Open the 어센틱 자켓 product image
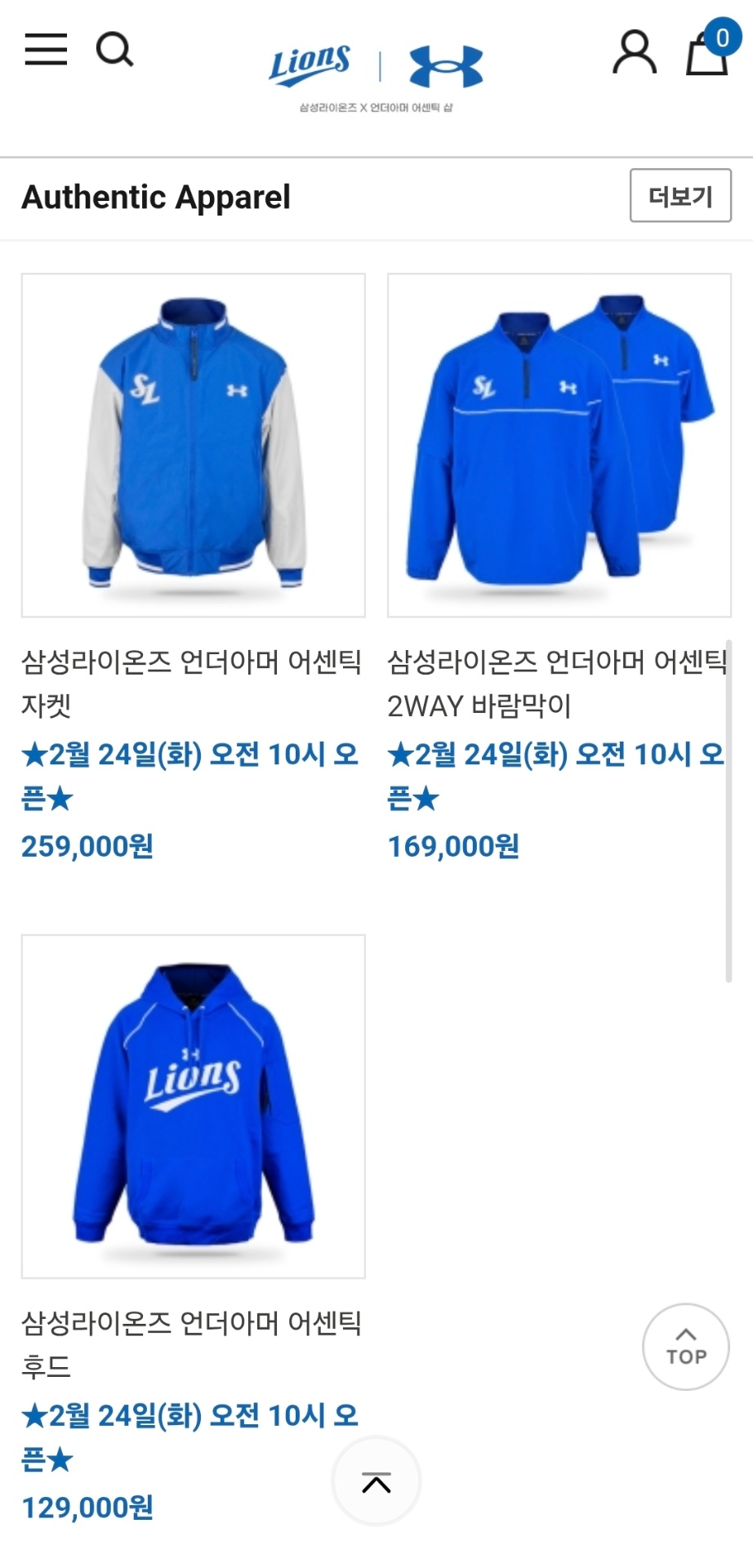The height and width of the screenshot is (1568, 753). [x=194, y=445]
